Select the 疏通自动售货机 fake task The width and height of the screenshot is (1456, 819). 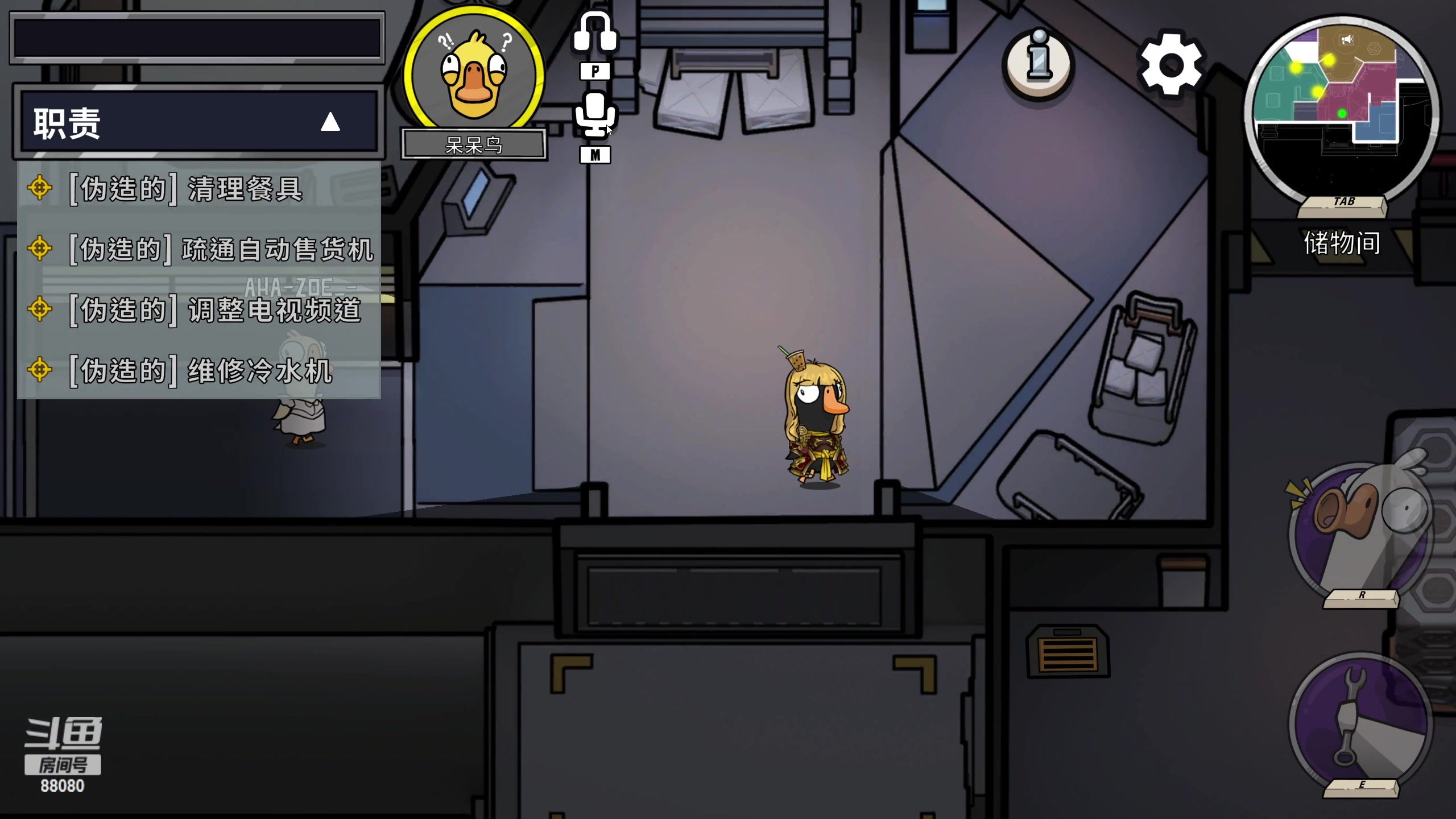221,249
